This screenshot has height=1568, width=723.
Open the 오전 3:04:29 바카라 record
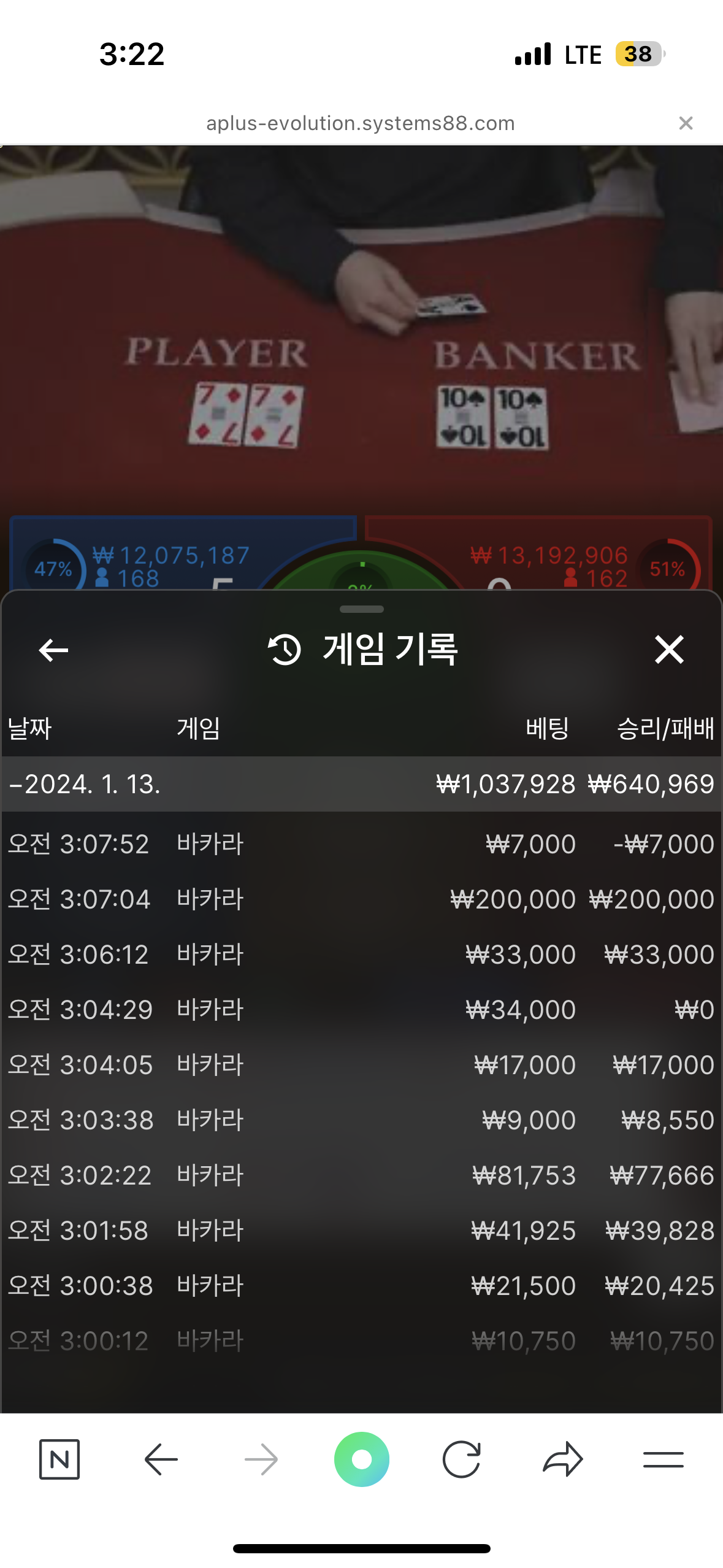[x=362, y=1010]
